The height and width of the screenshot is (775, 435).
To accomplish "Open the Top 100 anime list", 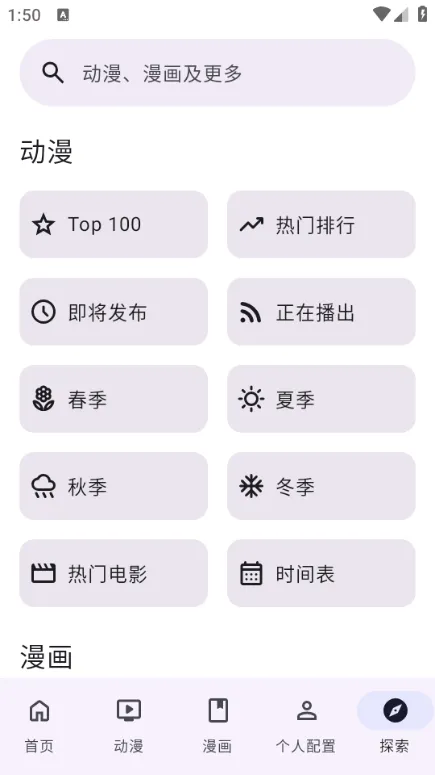I will coord(114,224).
